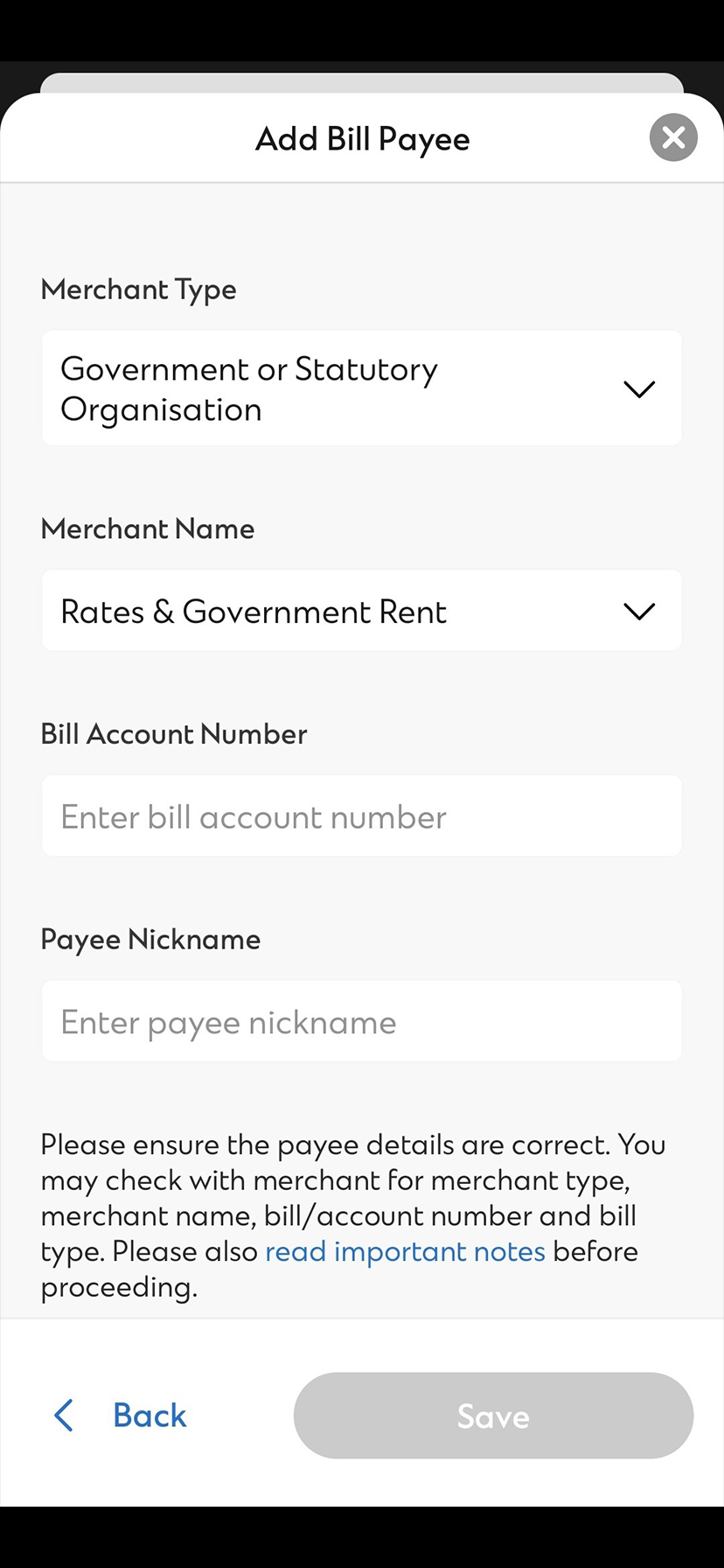Image resolution: width=724 pixels, height=1568 pixels.
Task: Tap the down arrow next to Rates & Government Rent
Action: click(x=638, y=611)
